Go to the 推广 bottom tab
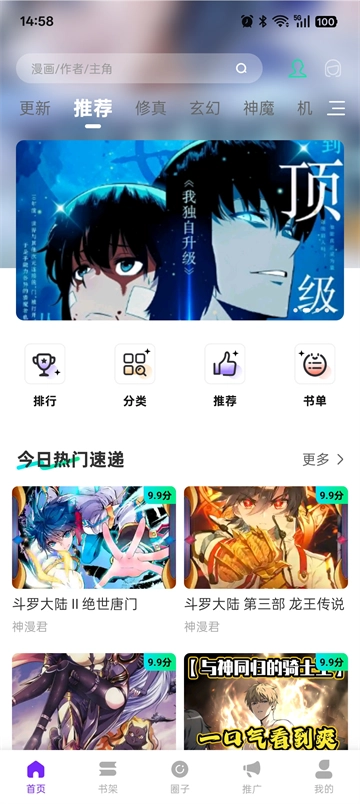The width and height of the screenshot is (360, 804). point(252,777)
